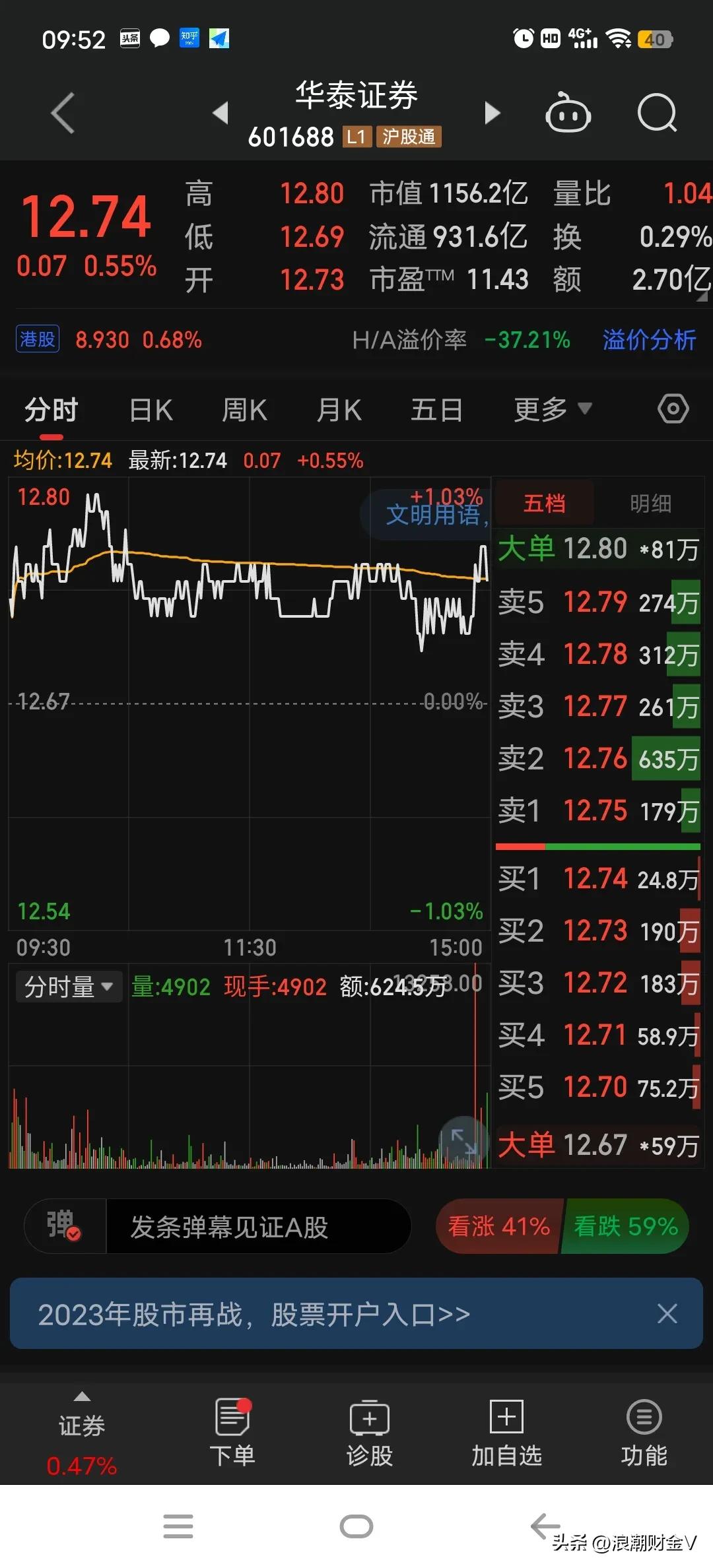
Task: Open stock search magnifier
Action: point(657,114)
